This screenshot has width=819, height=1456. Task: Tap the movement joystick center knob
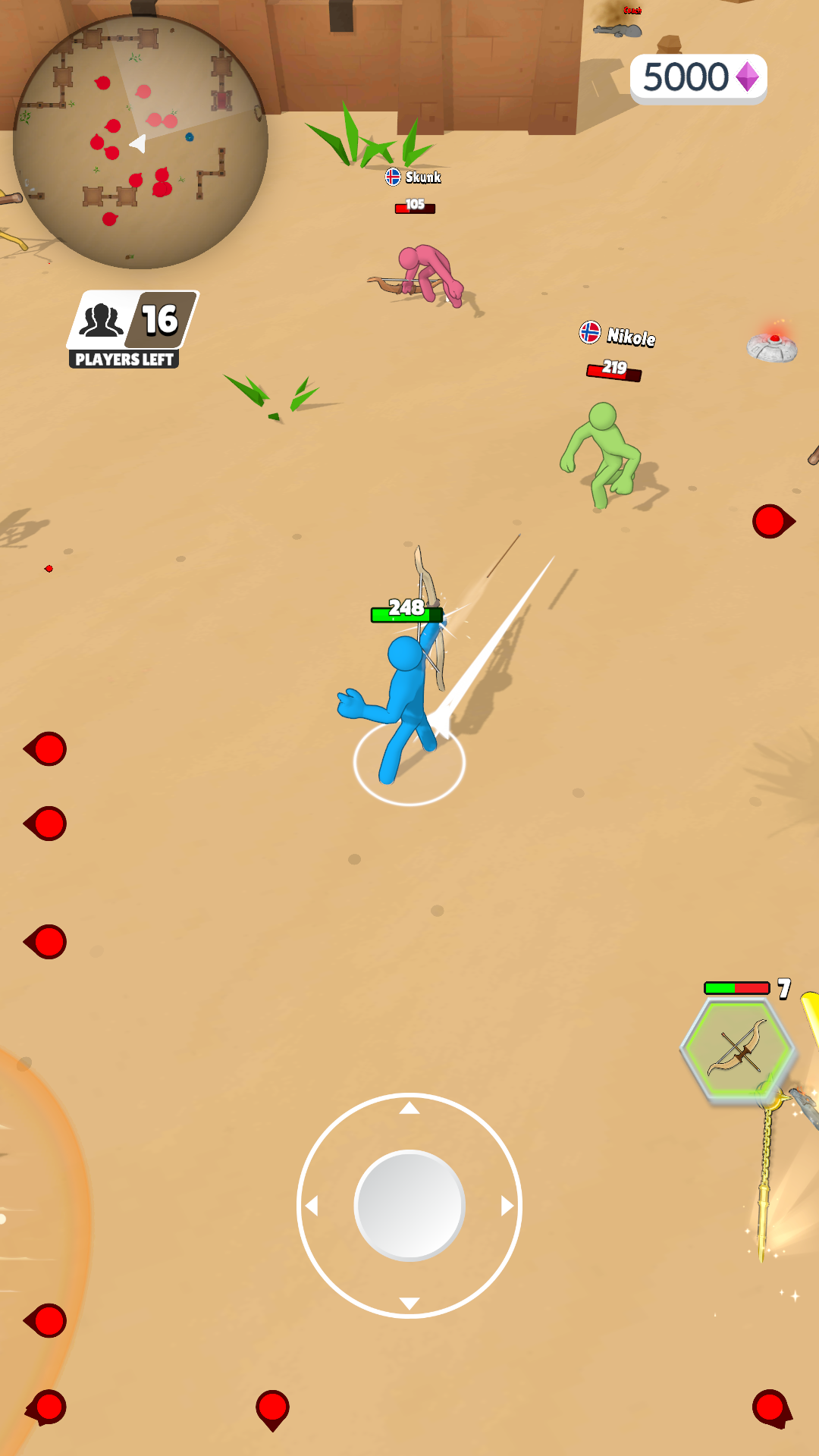409,1205
